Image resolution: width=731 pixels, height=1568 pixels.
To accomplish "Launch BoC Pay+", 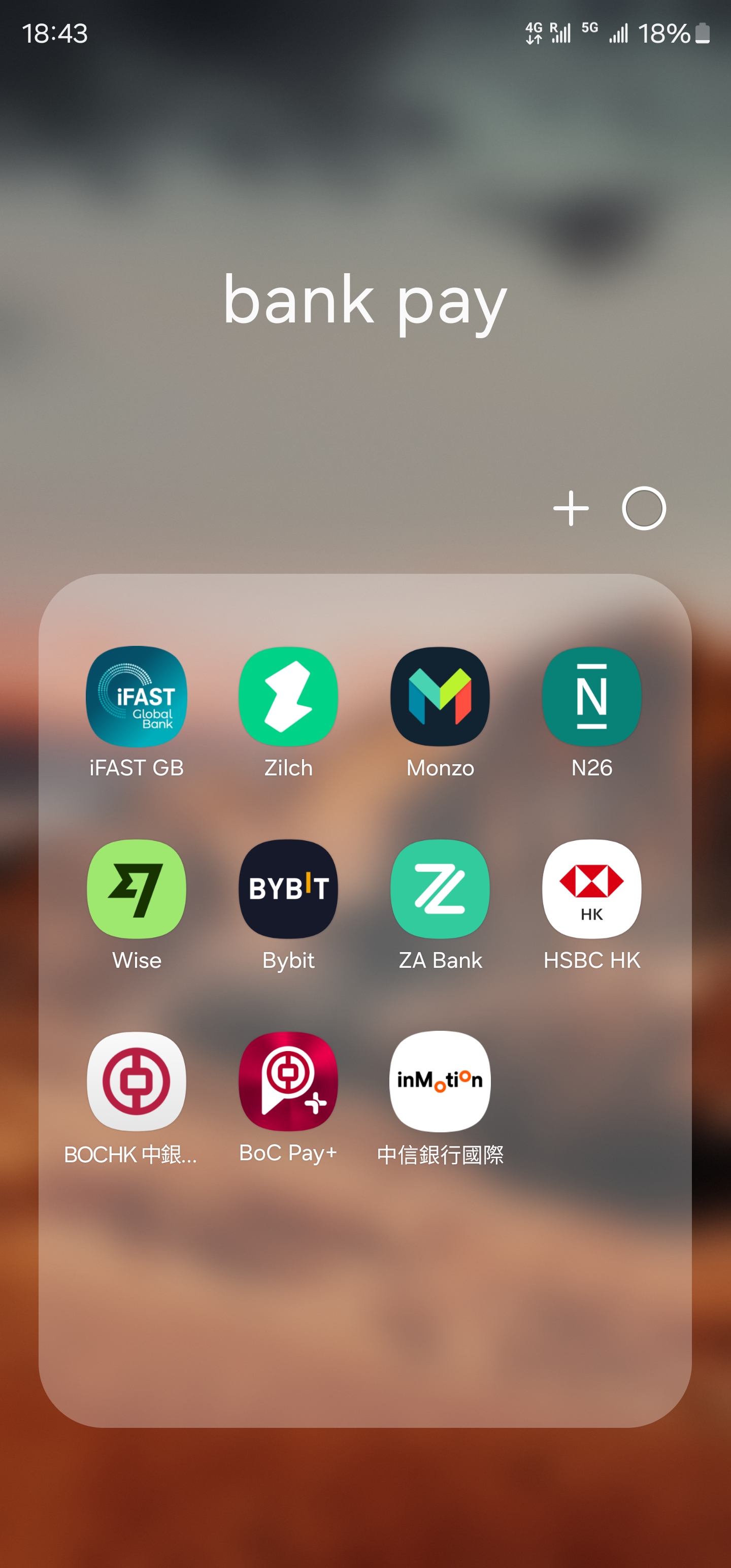I will 288,1081.
